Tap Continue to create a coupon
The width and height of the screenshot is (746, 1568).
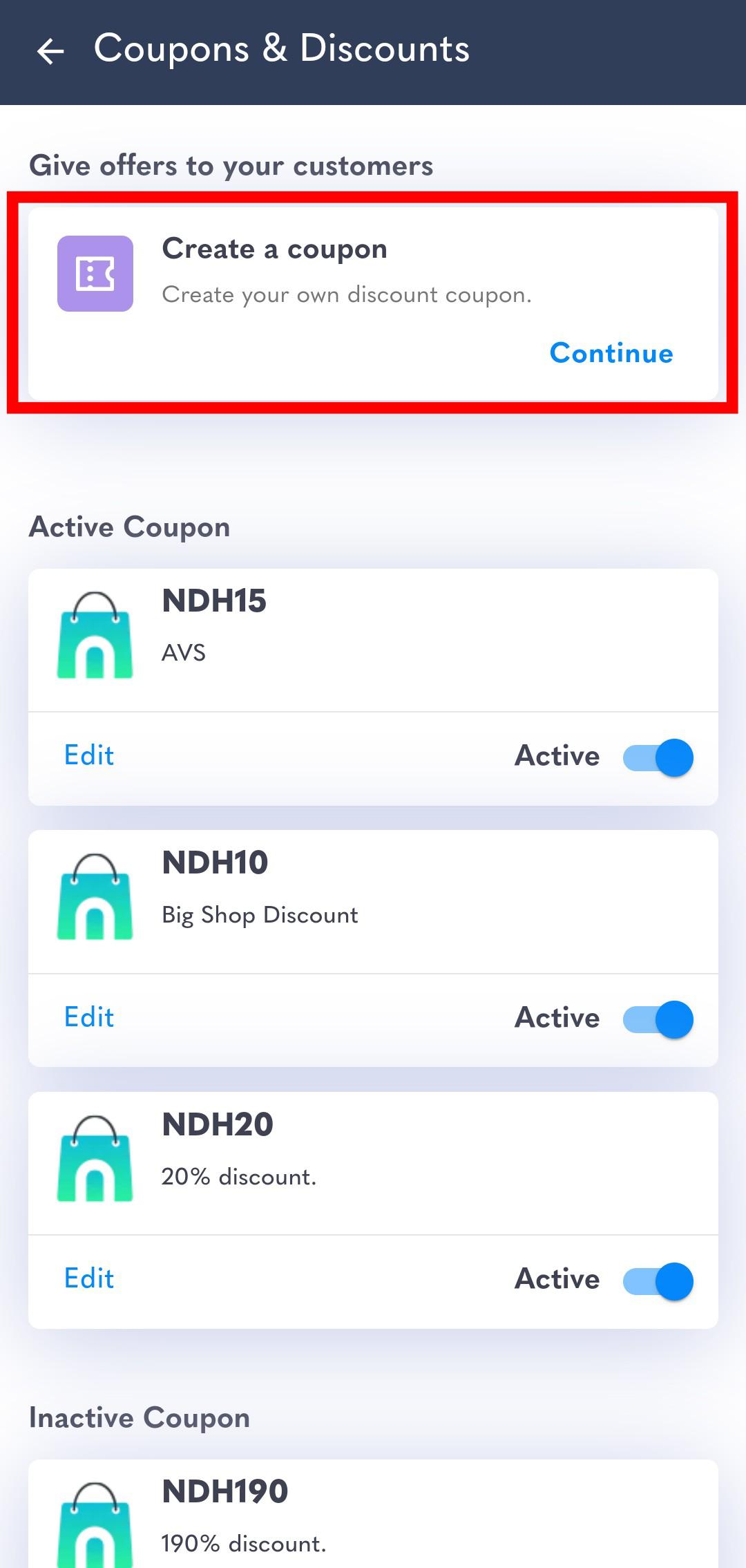click(611, 353)
